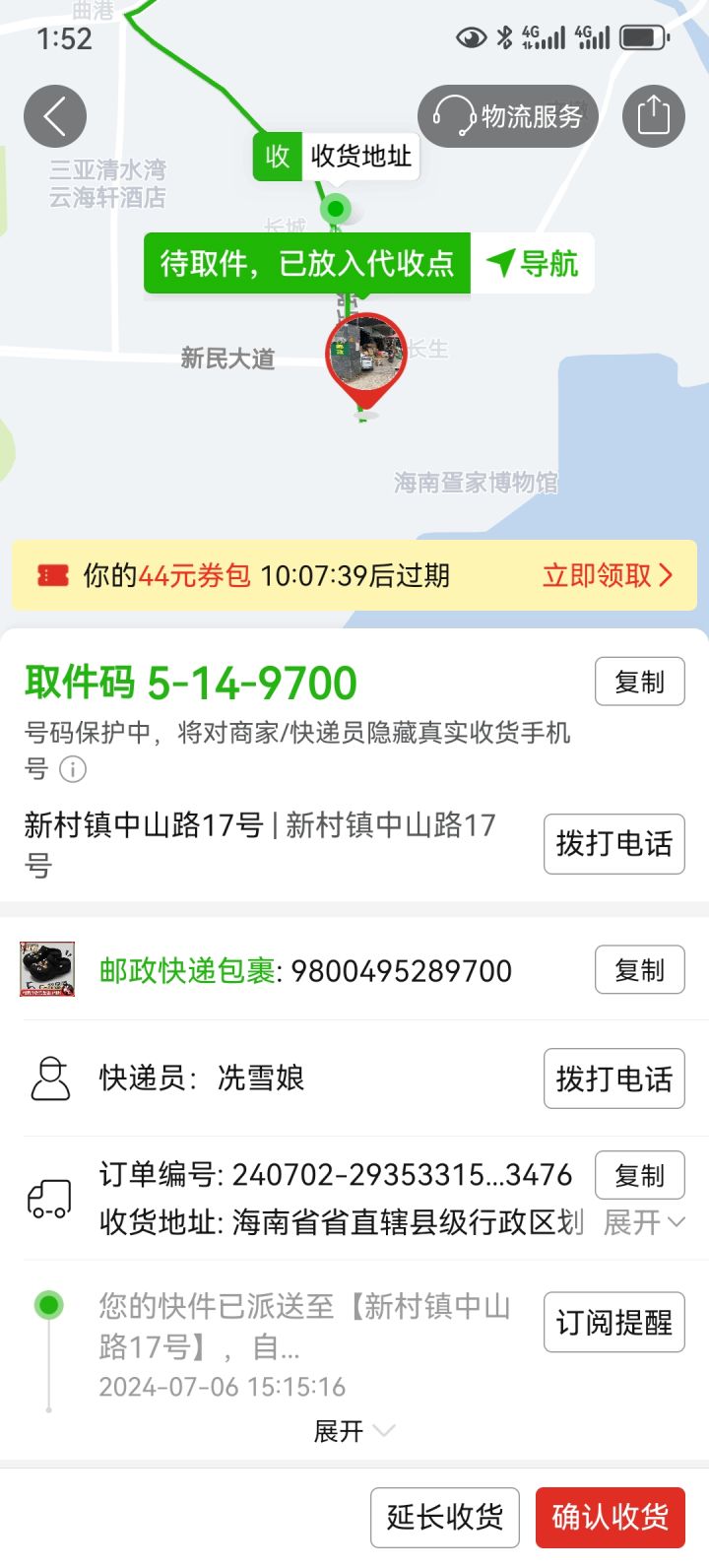
Task: Tap 订阅提醒 to subscribe to updates
Action: [x=613, y=1322]
